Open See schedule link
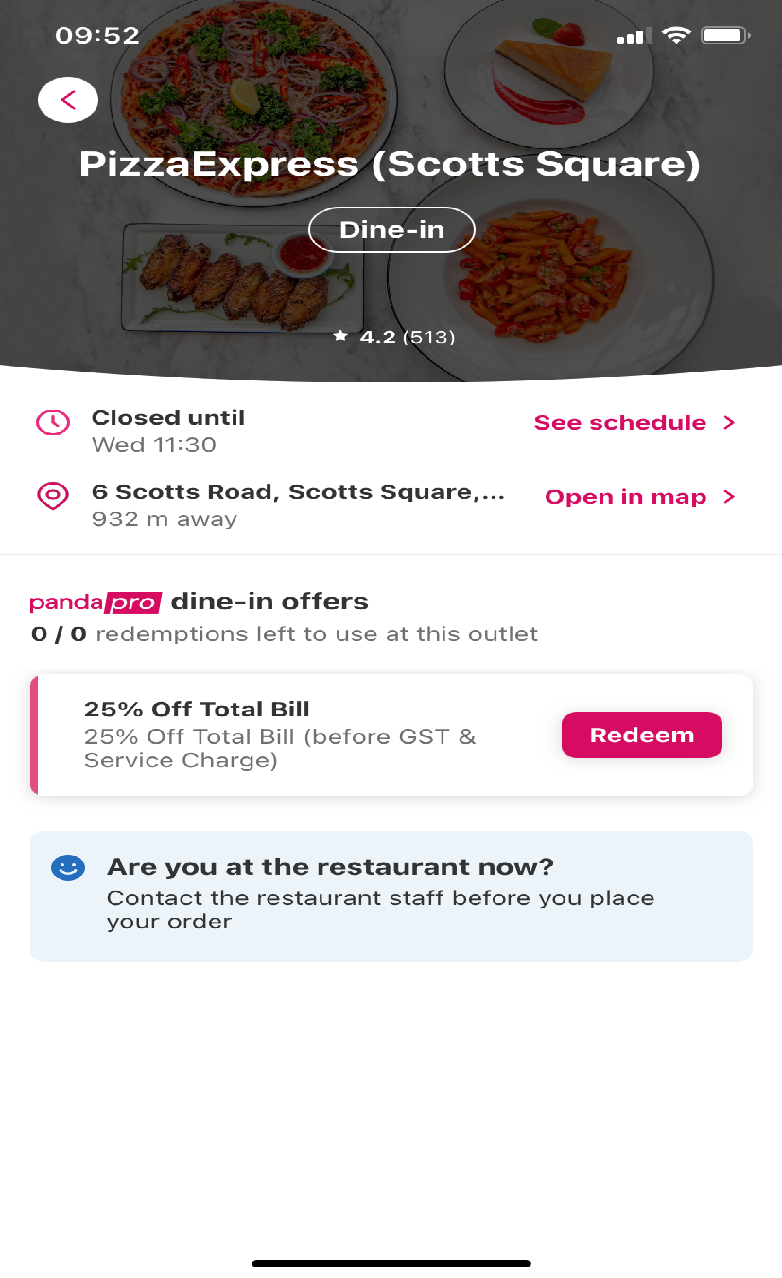 point(635,423)
